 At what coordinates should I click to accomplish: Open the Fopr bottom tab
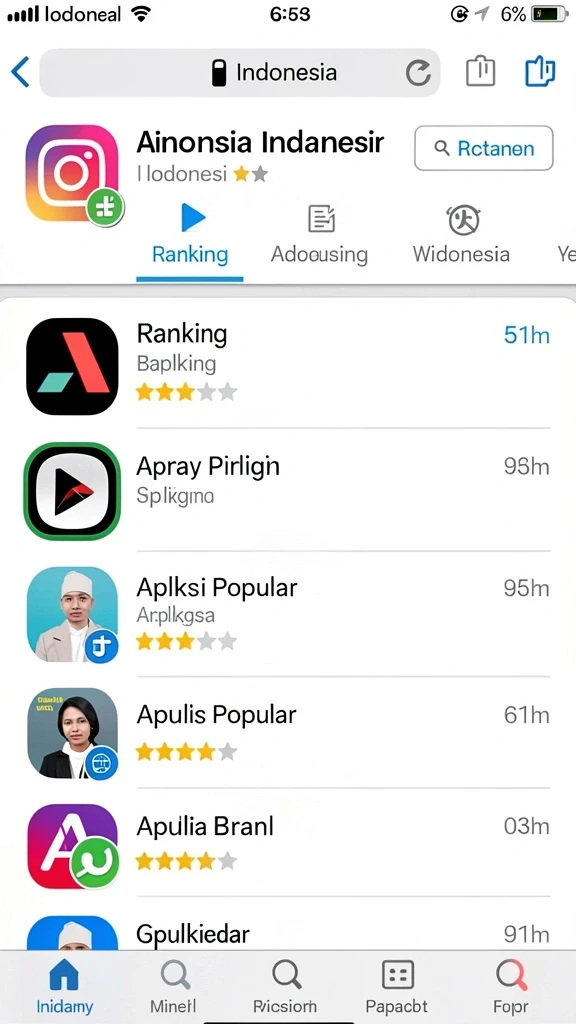coord(511,986)
